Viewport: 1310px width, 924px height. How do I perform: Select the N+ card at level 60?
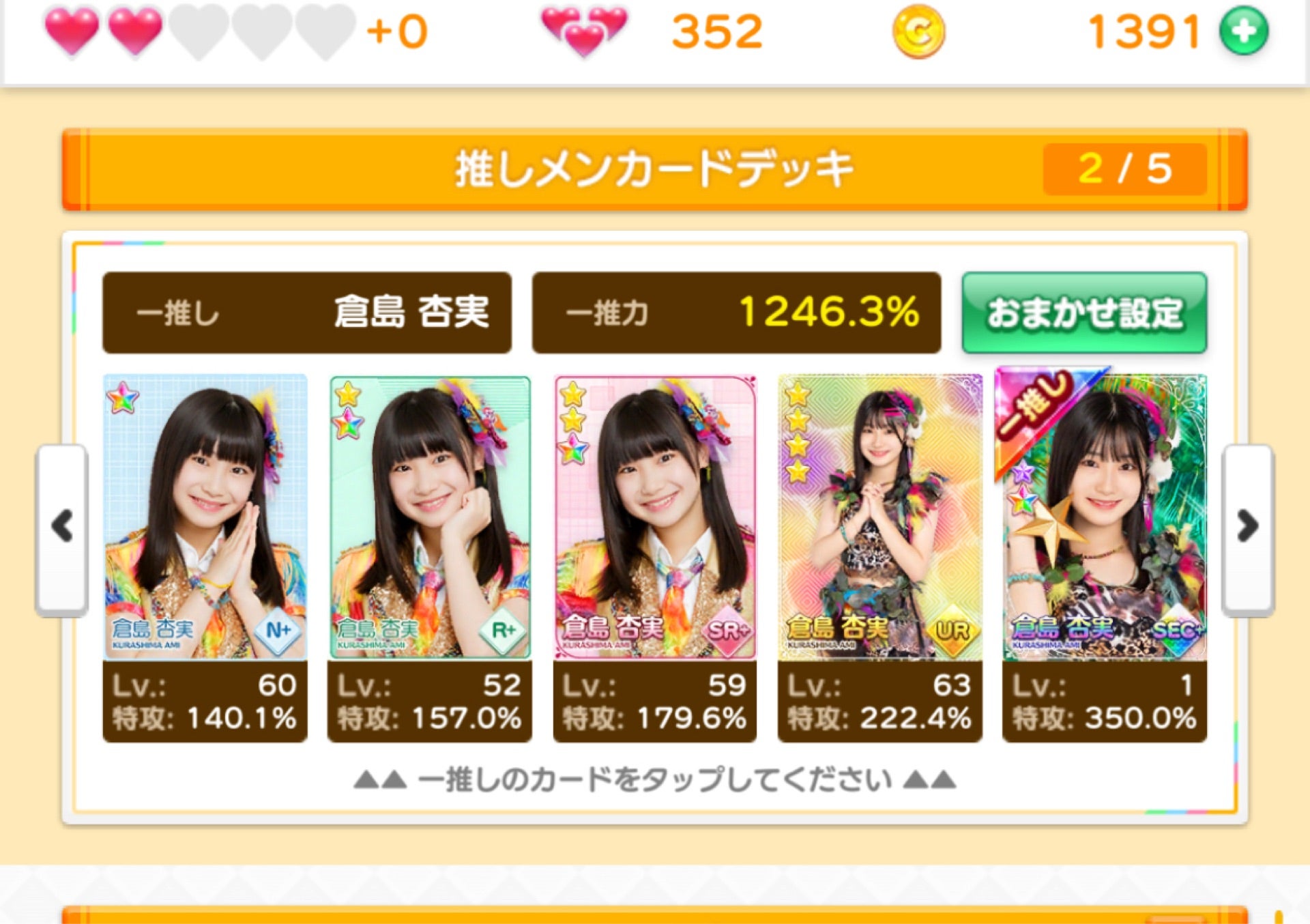coord(205,519)
